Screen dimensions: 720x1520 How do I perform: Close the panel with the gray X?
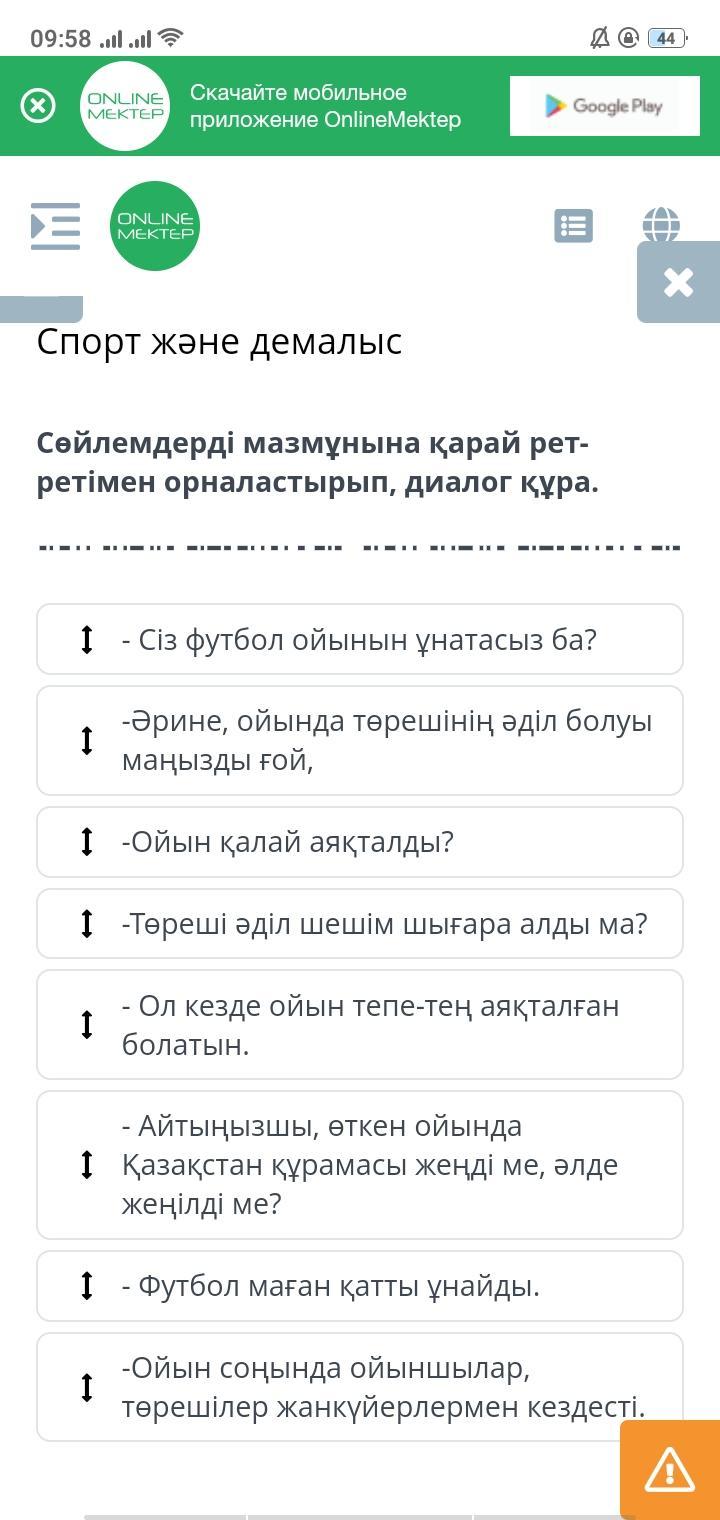(x=678, y=282)
